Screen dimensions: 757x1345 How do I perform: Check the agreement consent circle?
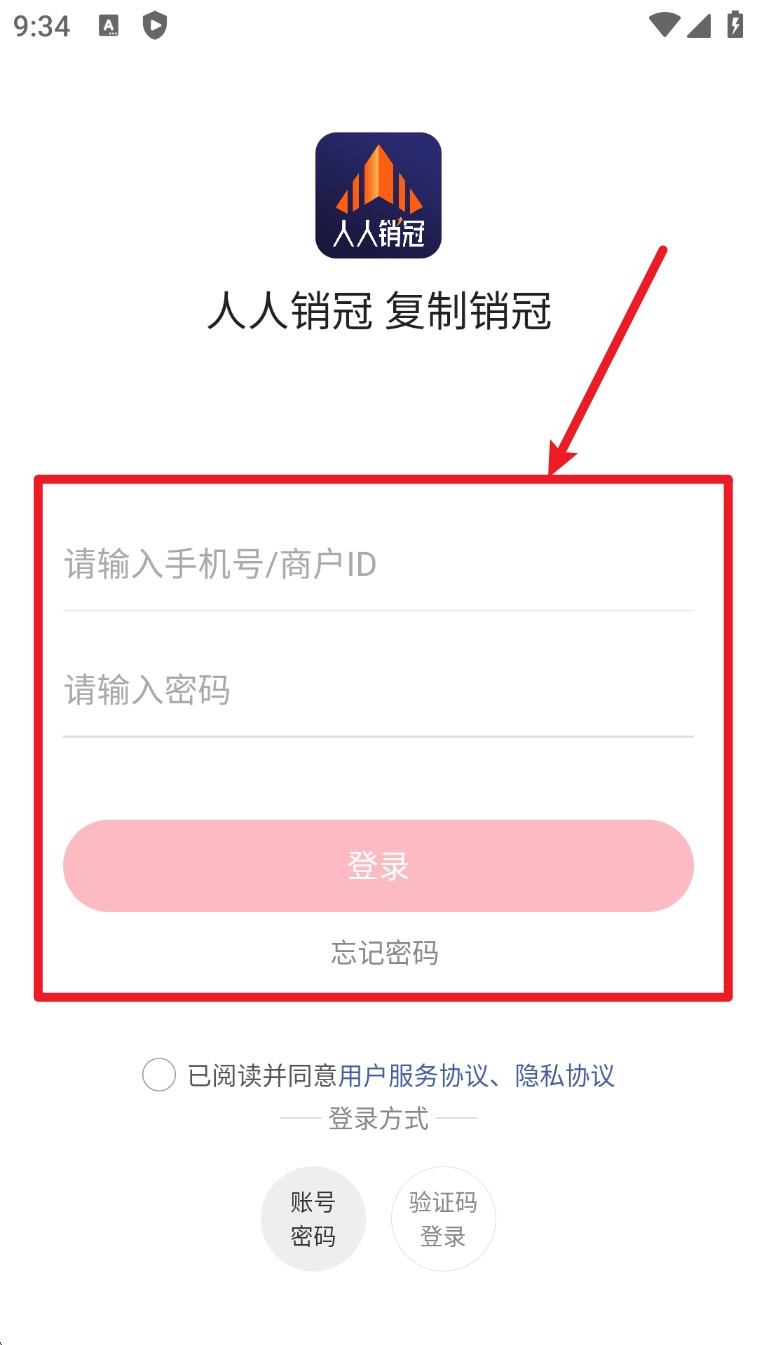pos(159,1075)
